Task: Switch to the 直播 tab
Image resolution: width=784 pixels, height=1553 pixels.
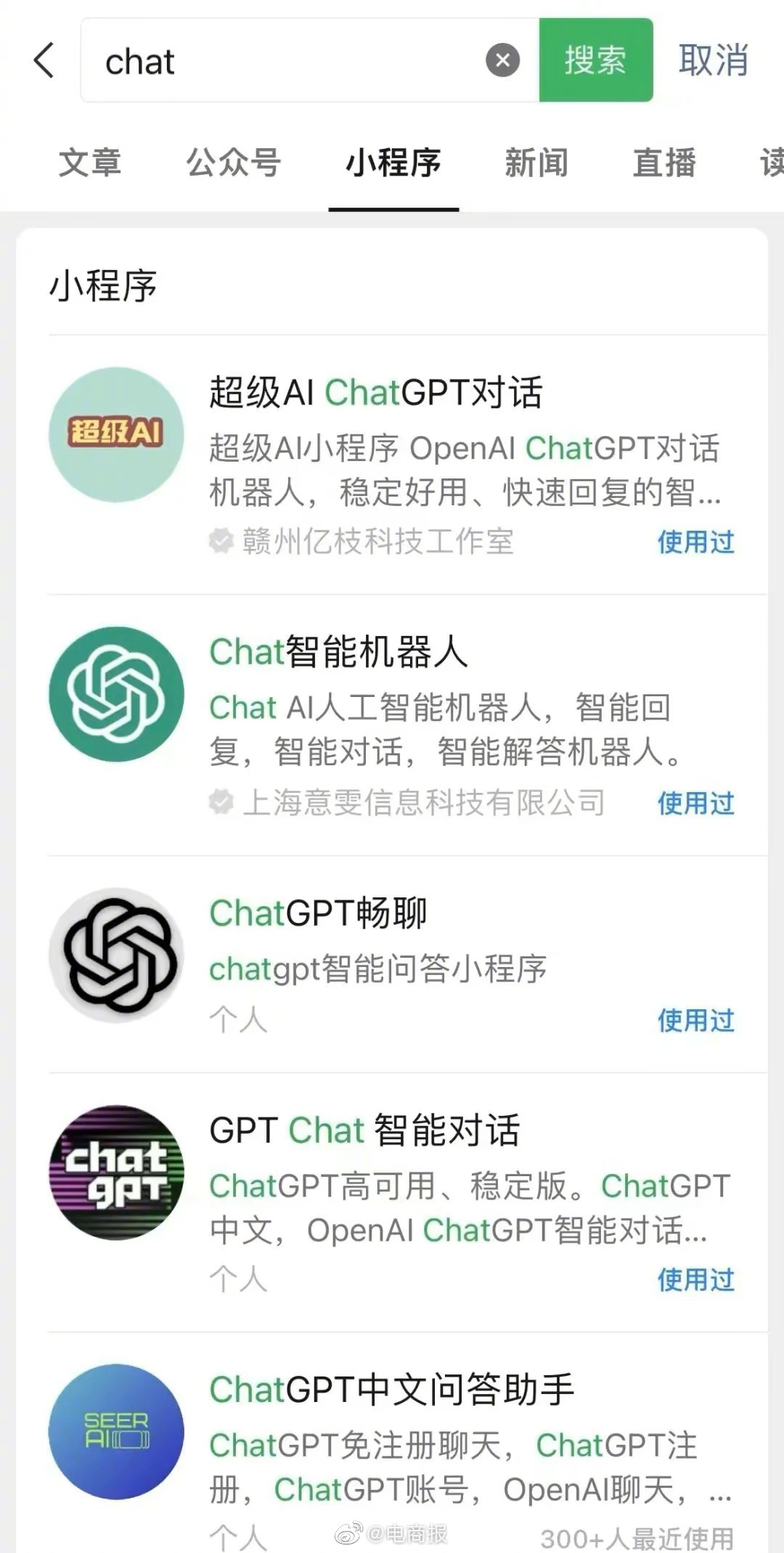Action: (664, 163)
